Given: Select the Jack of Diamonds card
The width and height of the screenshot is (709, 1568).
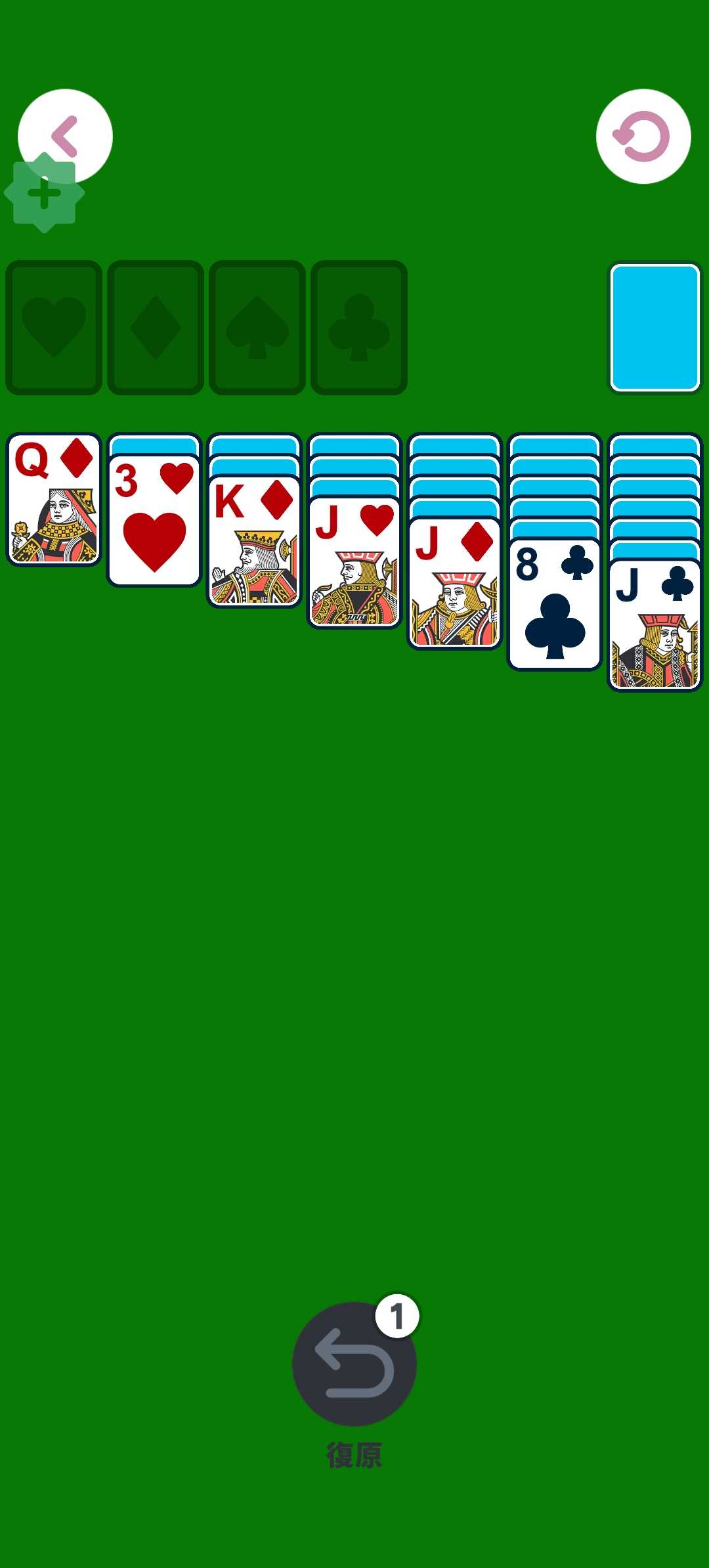Looking at the screenshot, I should [x=454, y=583].
